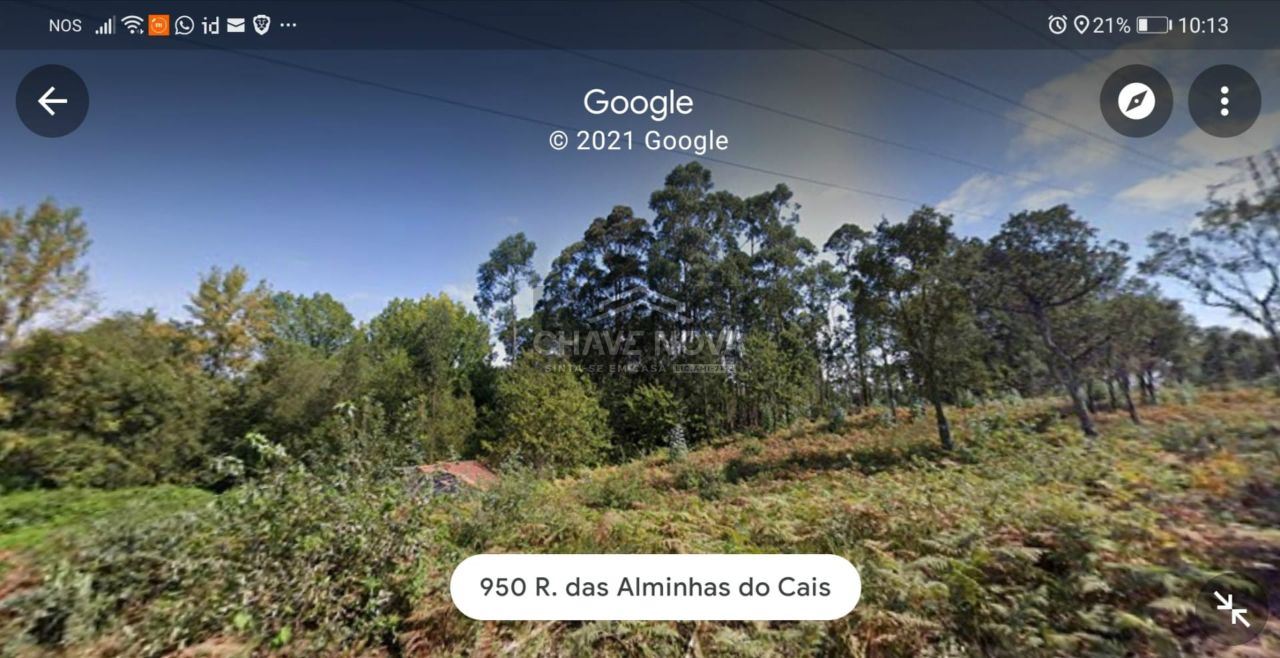Viewport: 1280px width, 658px height.
Task: Collapse the full-screen Street View
Action: click(1231, 609)
